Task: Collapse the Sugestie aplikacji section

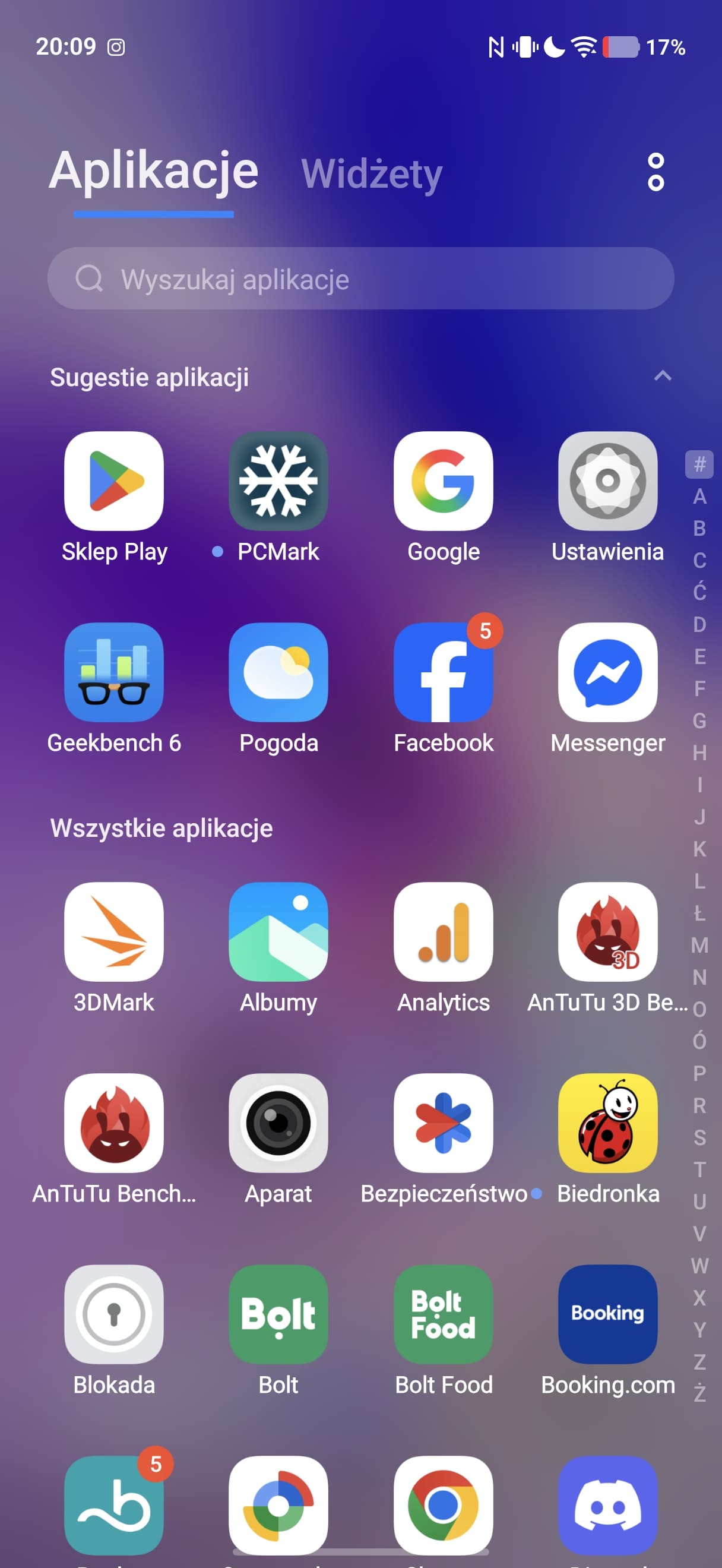Action: tap(663, 376)
